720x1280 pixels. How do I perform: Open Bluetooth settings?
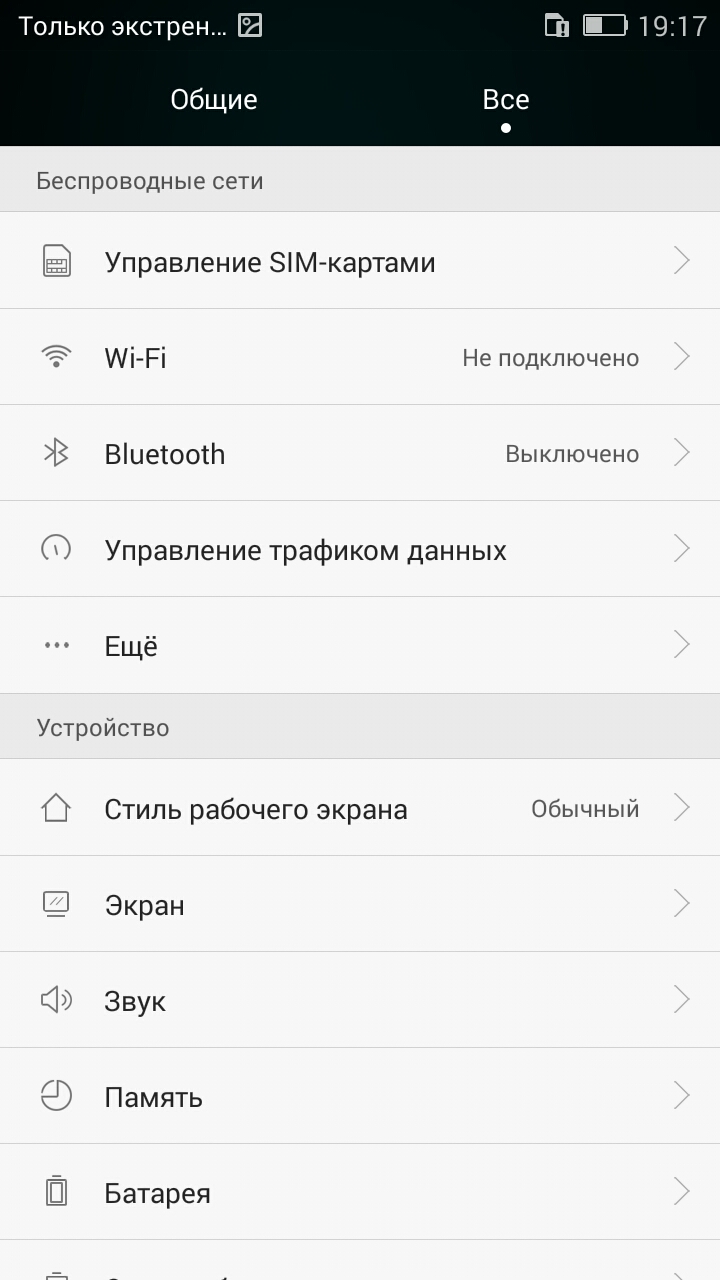tap(360, 453)
